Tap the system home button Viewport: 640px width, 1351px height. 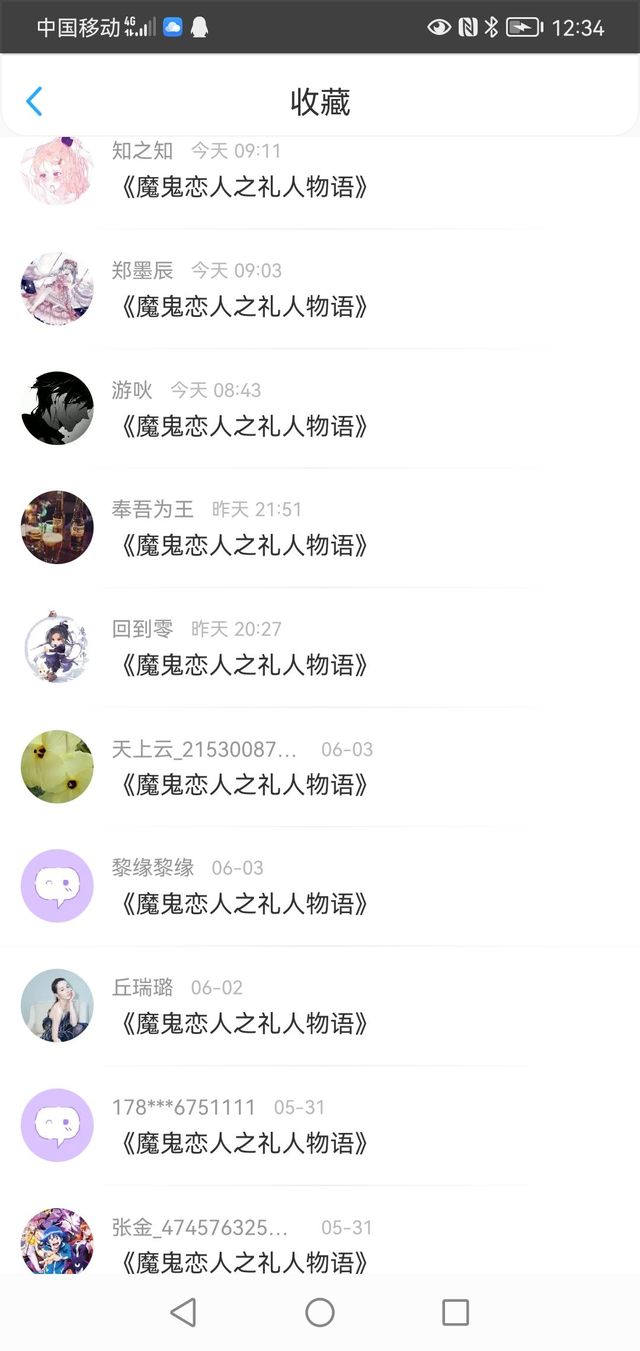tap(320, 1312)
